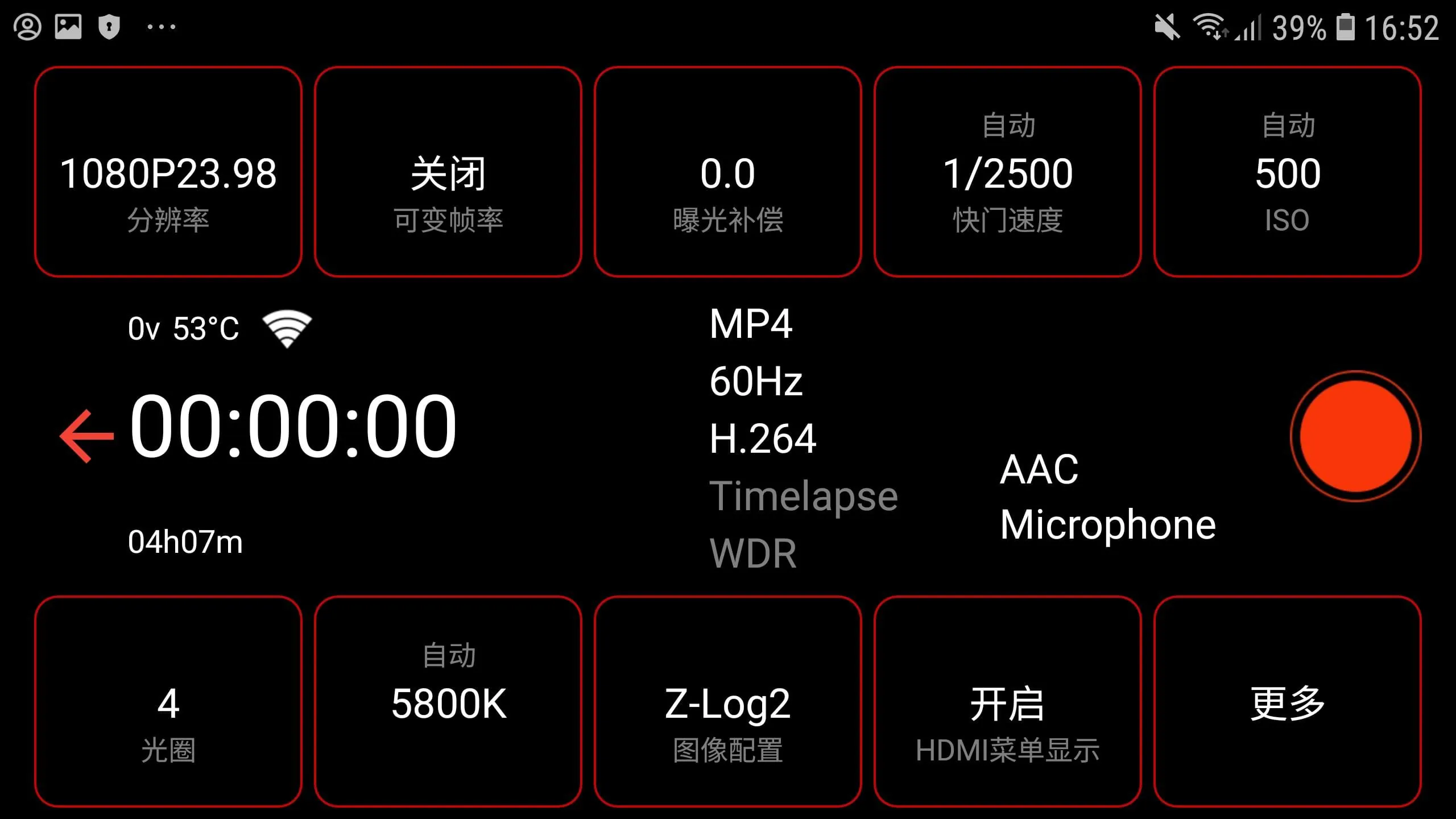Open the 可变帧率 variable frame rate setting

coord(448,172)
